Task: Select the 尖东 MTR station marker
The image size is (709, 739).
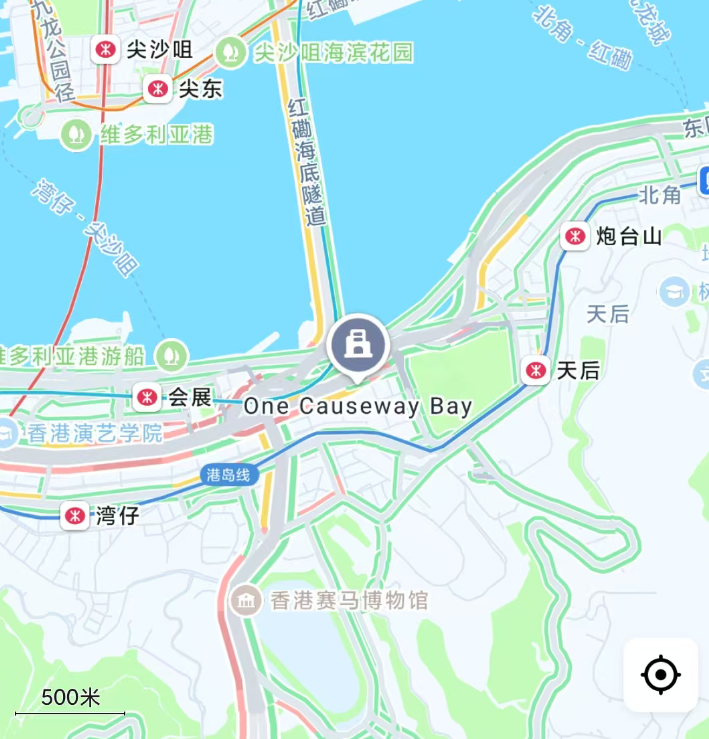Action: (x=157, y=89)
